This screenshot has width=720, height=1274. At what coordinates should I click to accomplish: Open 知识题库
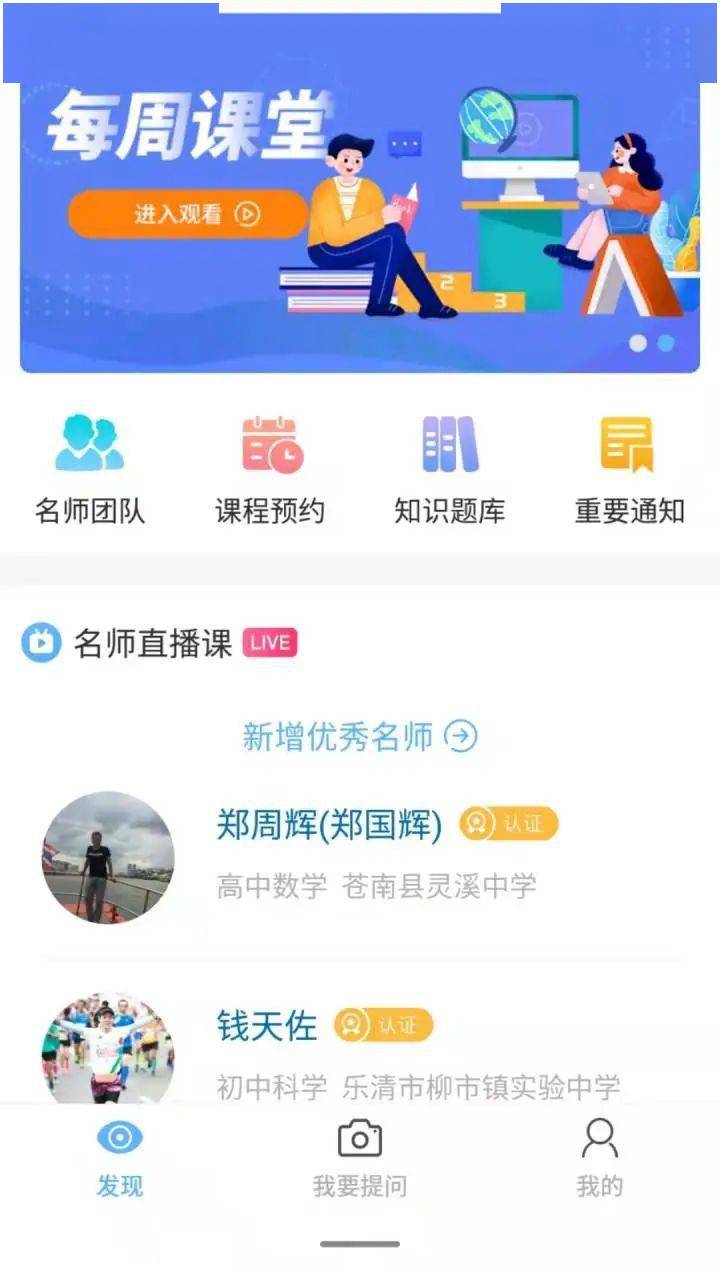[x=450, y=470]
